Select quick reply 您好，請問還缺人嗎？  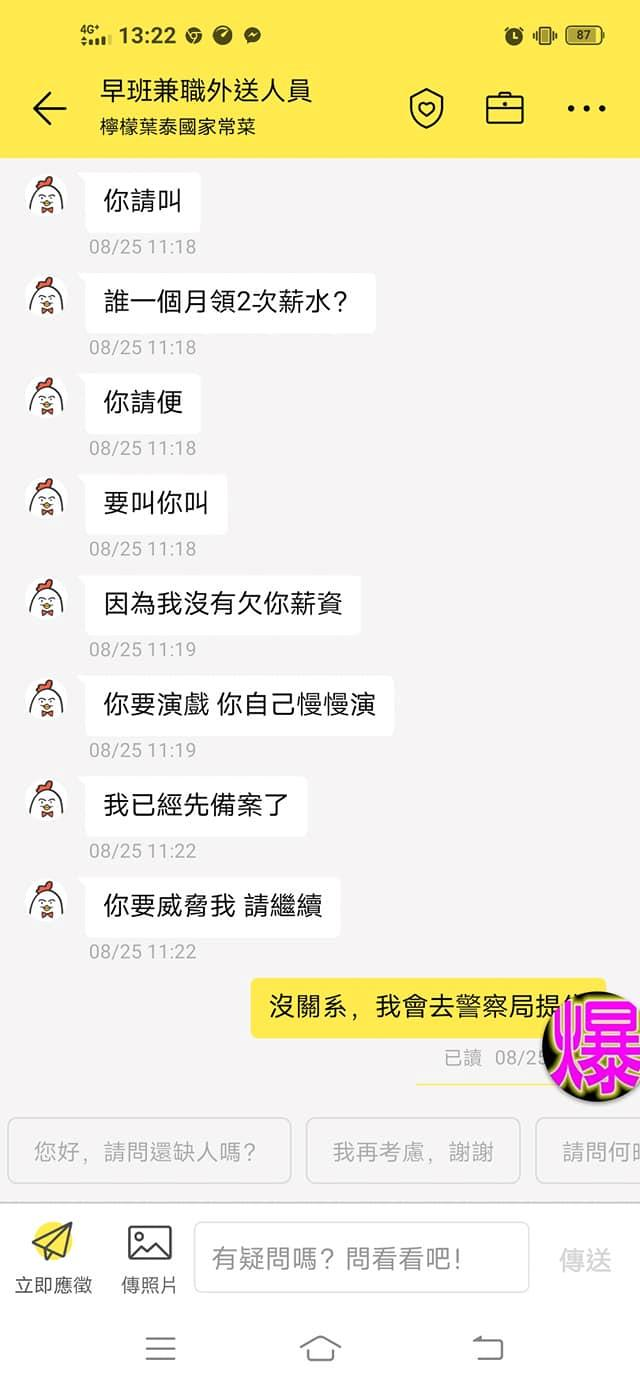[x=149, y=1151]
